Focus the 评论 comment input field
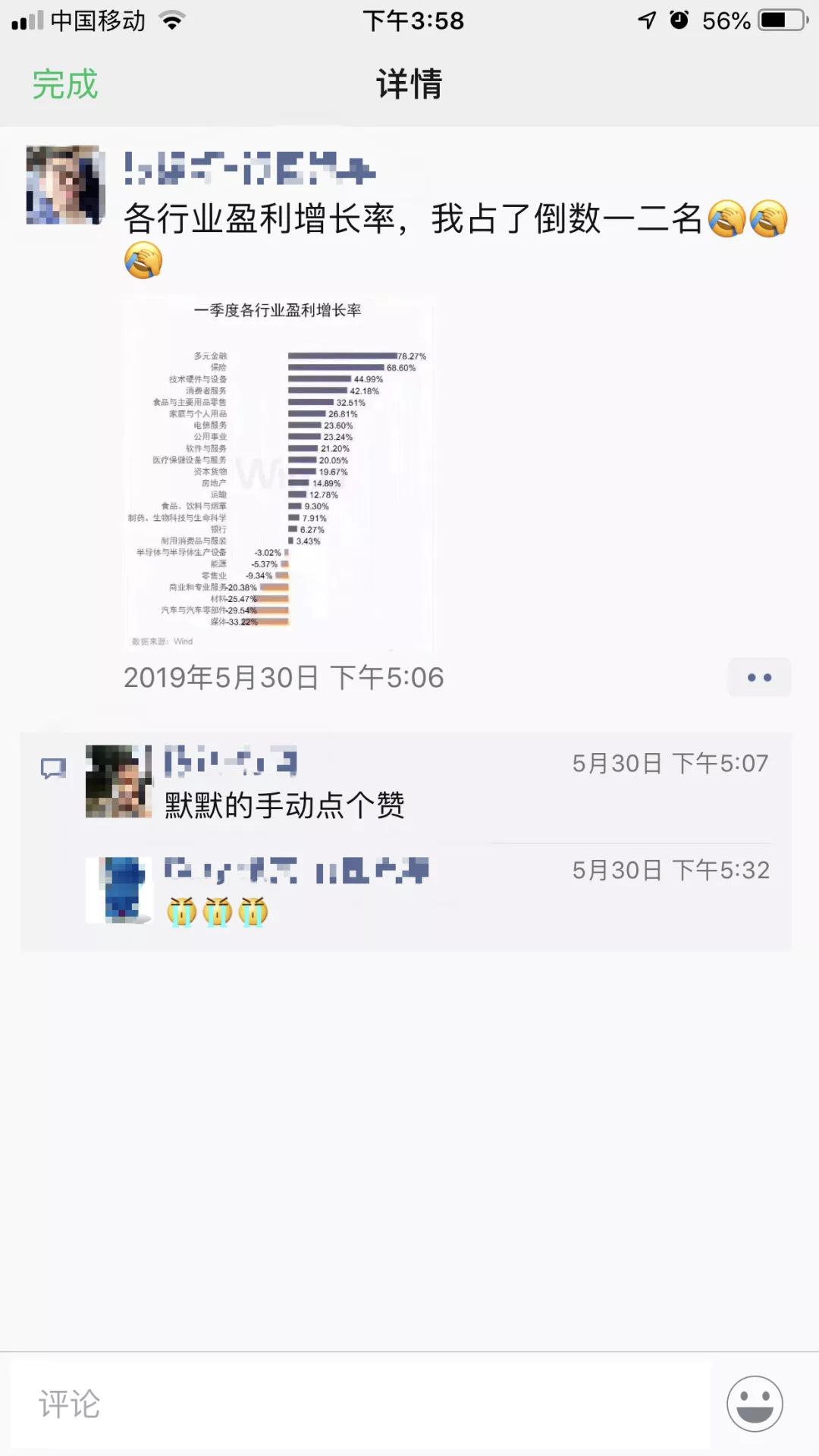This screenshot has width=819, height=1456. tap(360, 1404)
